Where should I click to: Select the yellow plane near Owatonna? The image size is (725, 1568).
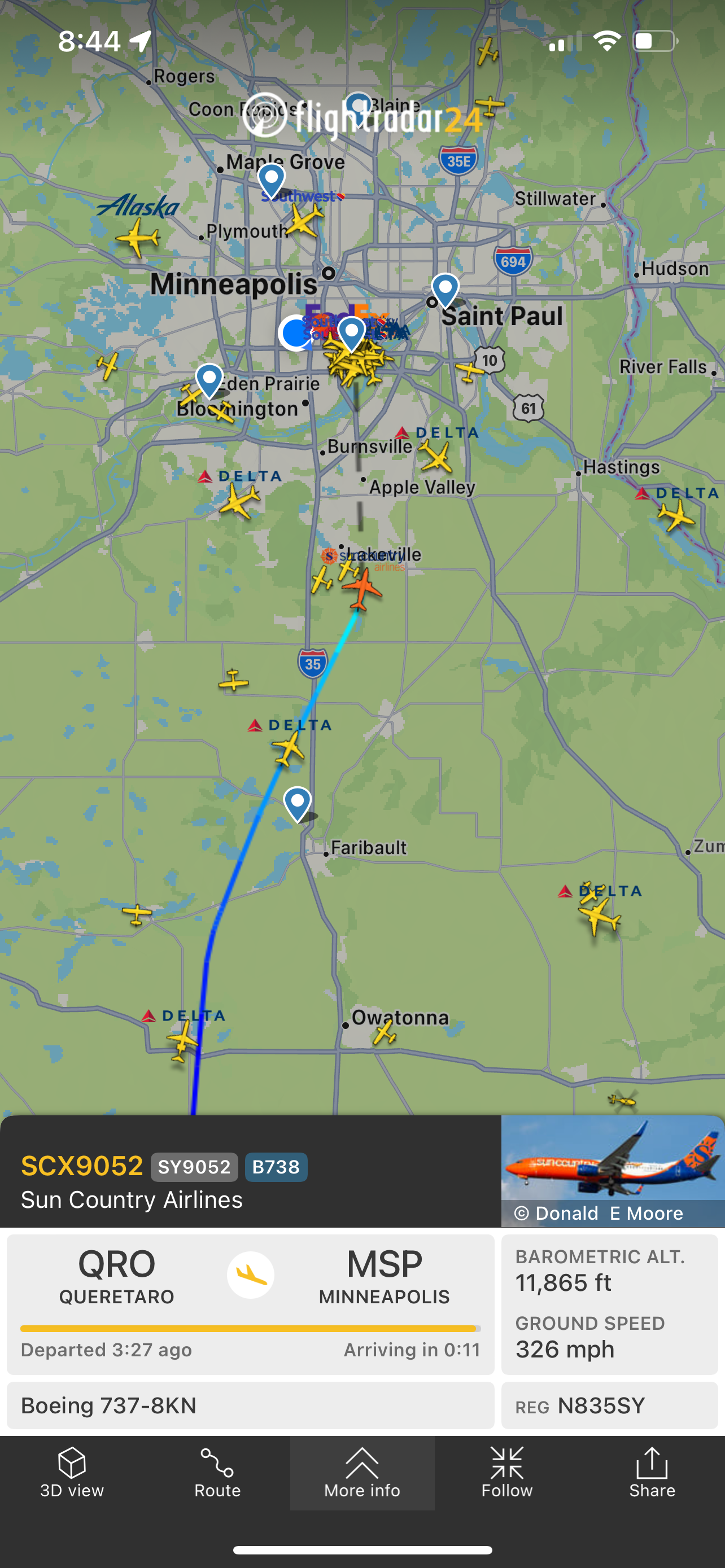(x=384, y=1032)
